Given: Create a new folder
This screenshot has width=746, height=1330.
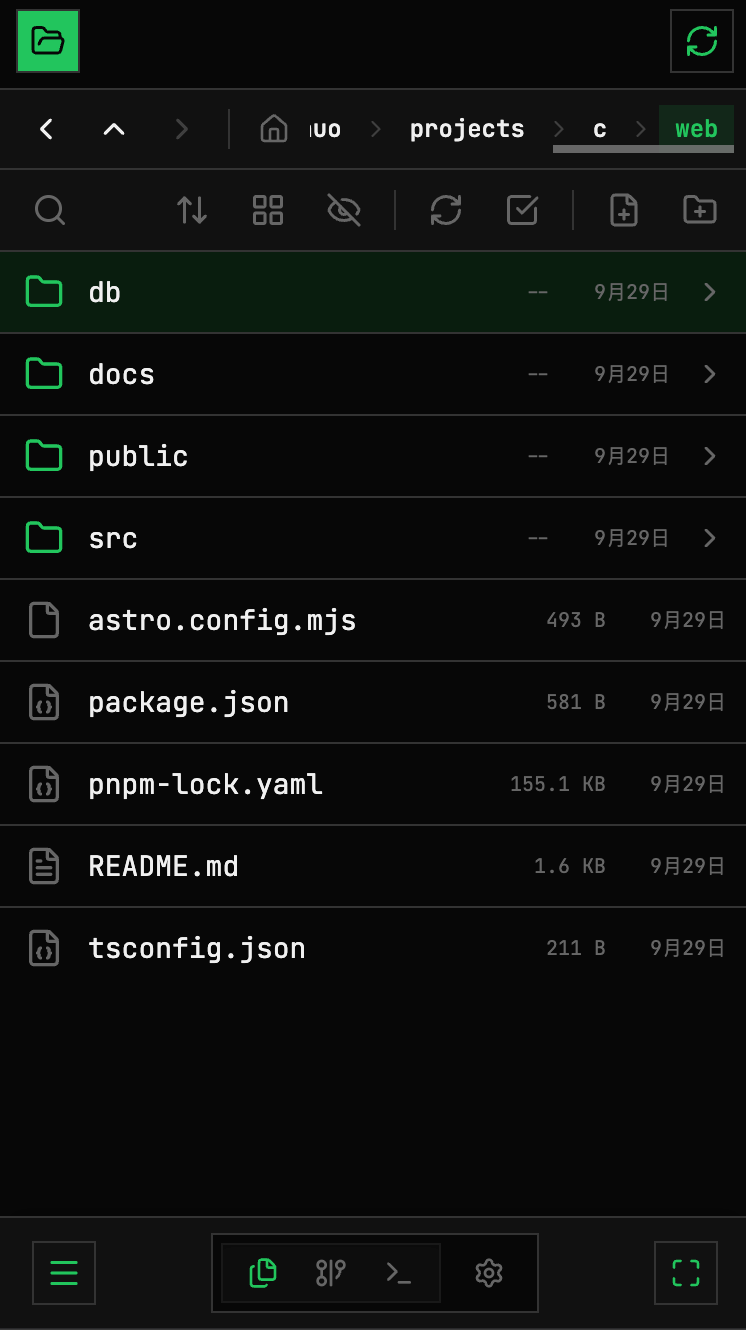Looking at the screenshot, I should [700, 210].
